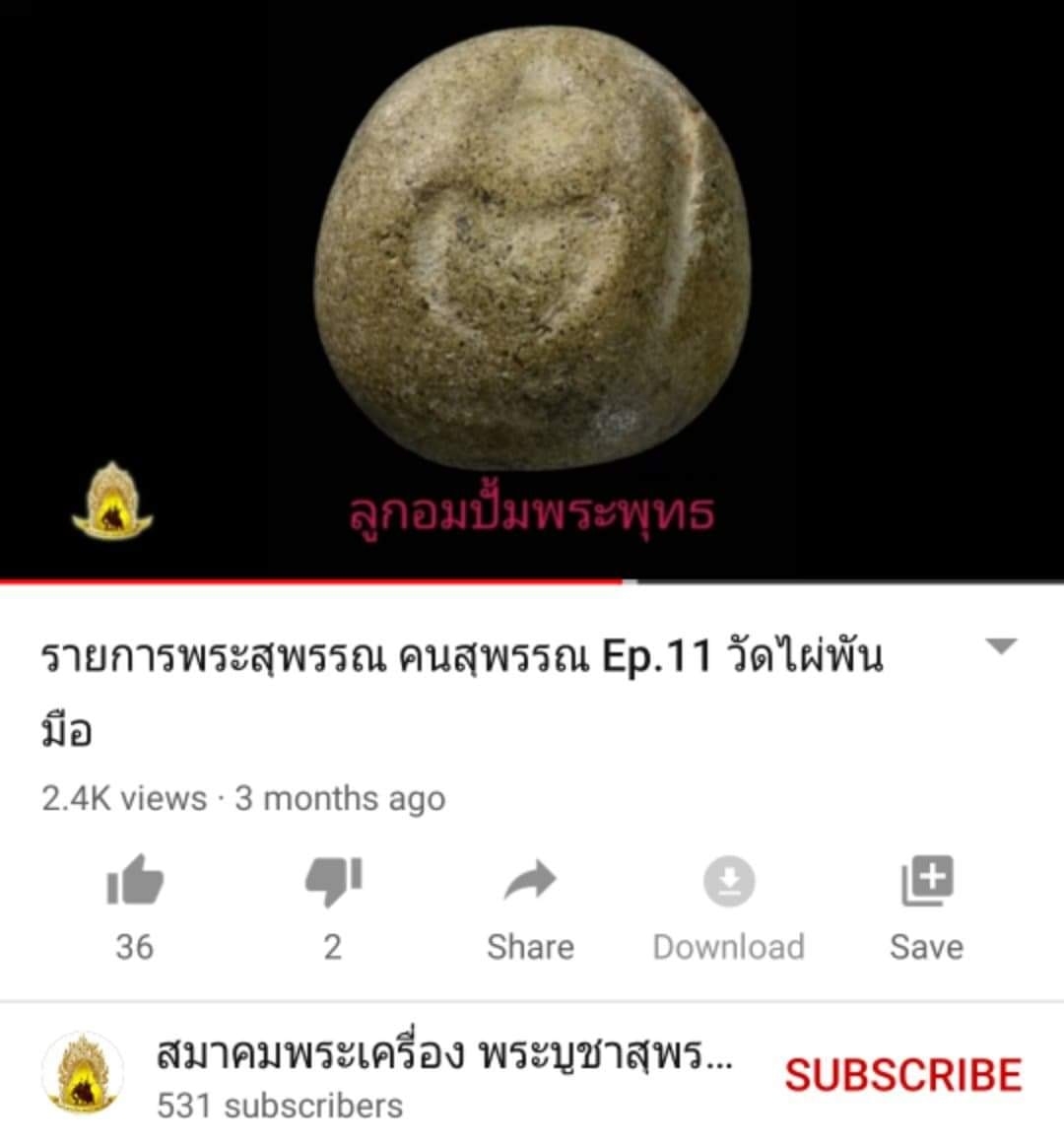Save video to a playlist

[926, 882]
